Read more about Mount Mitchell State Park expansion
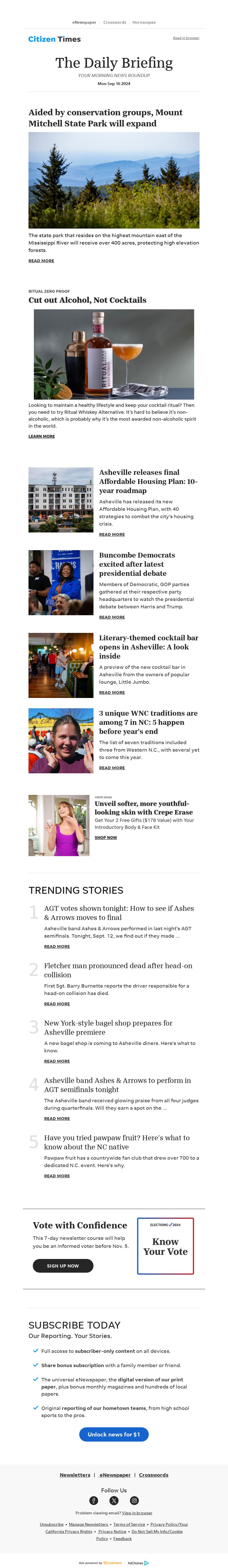 [41, 261]
